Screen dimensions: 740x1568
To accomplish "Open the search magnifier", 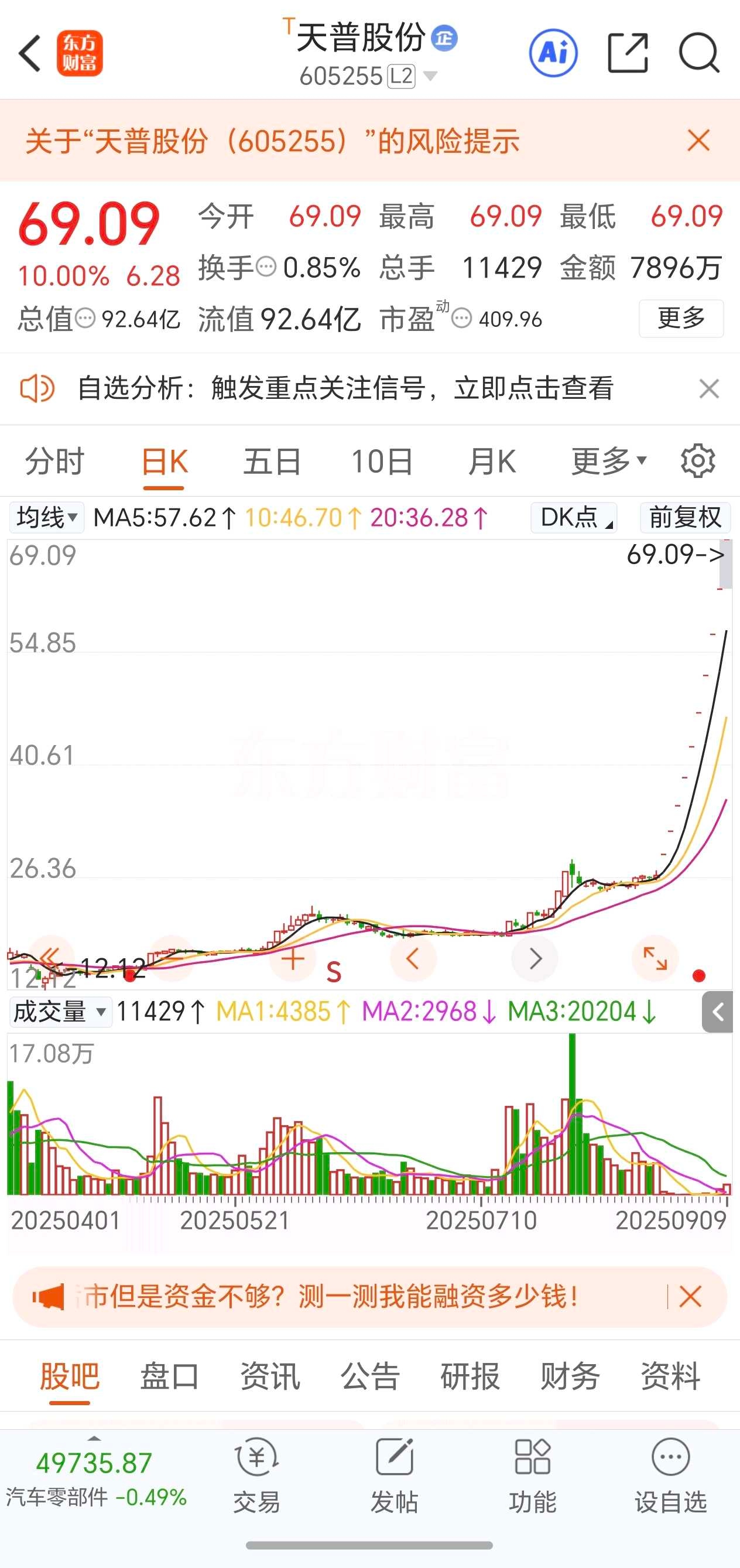I will pyautogui.click(x=699, y=53).
